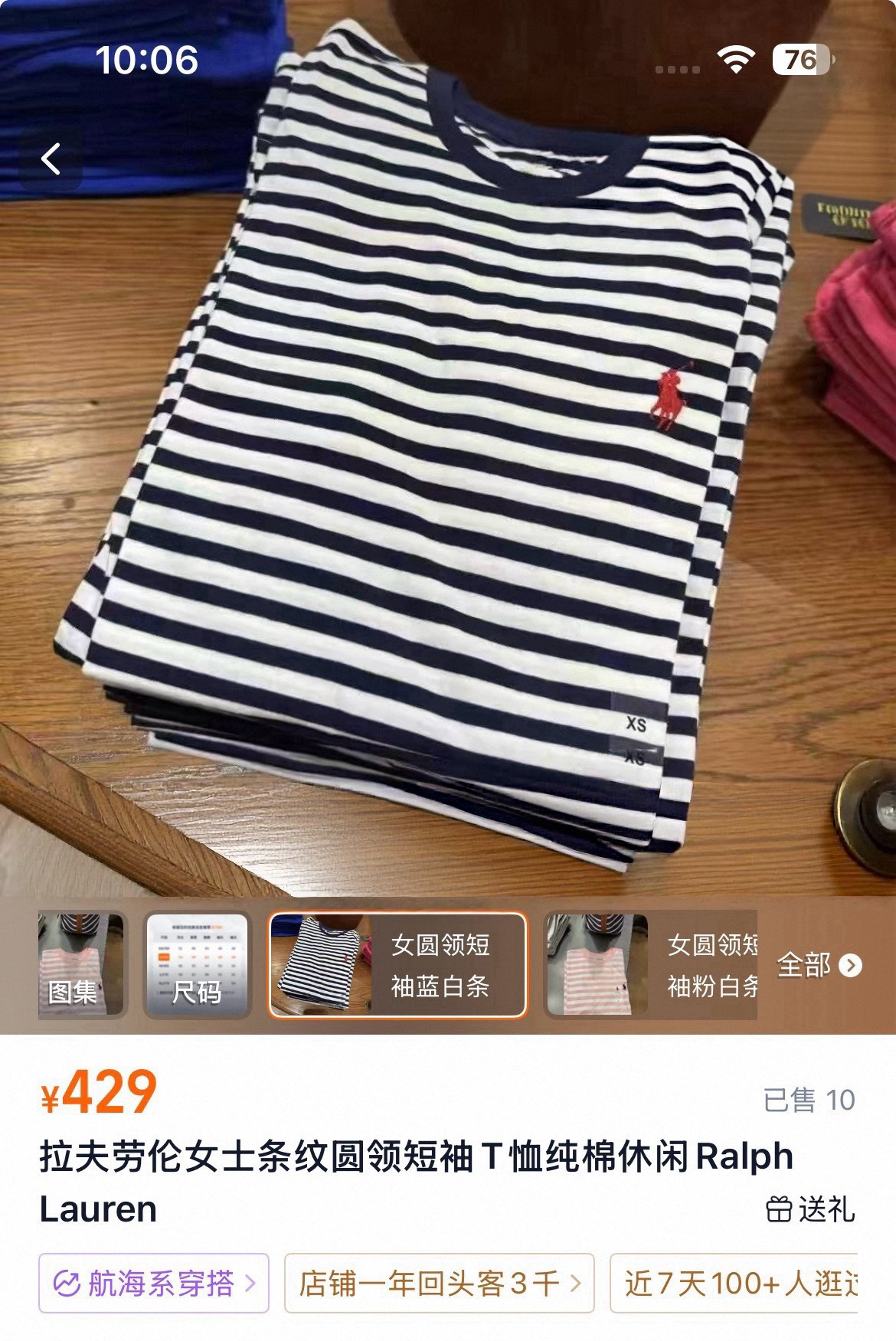Open the 图集 photo gallery thumbnail

tap(81, 965)
